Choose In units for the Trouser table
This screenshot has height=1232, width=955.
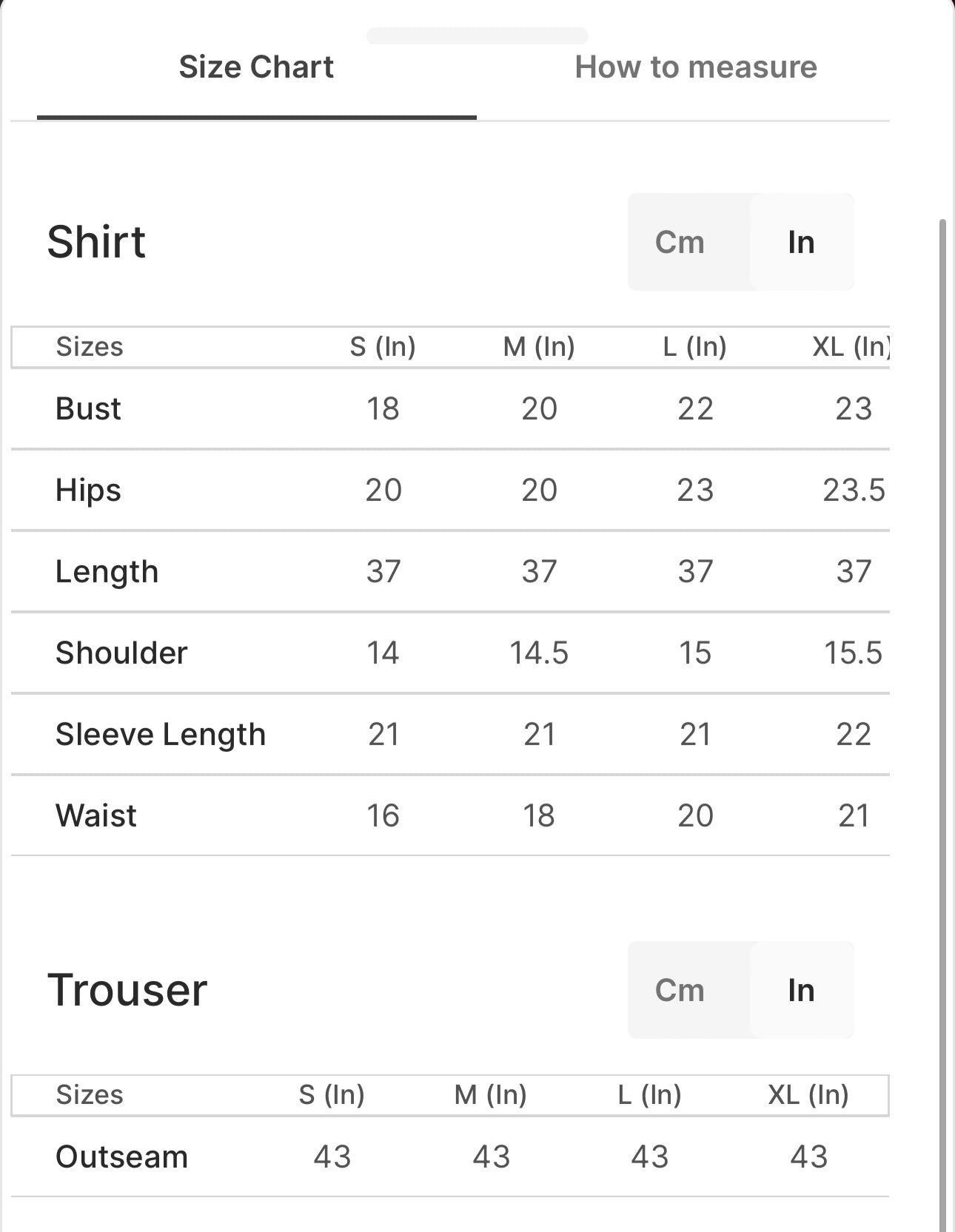(801, 990)
